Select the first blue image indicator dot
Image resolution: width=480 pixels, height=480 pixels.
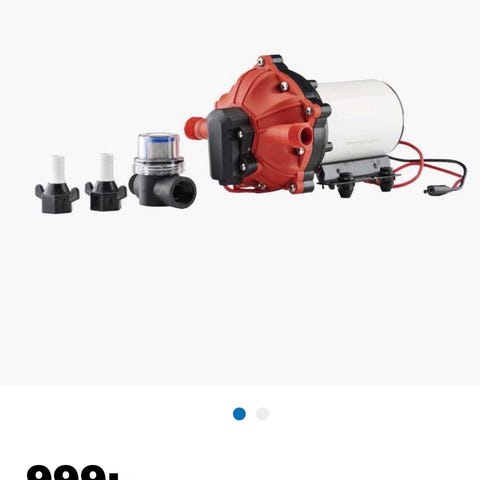tap(239, 414)
